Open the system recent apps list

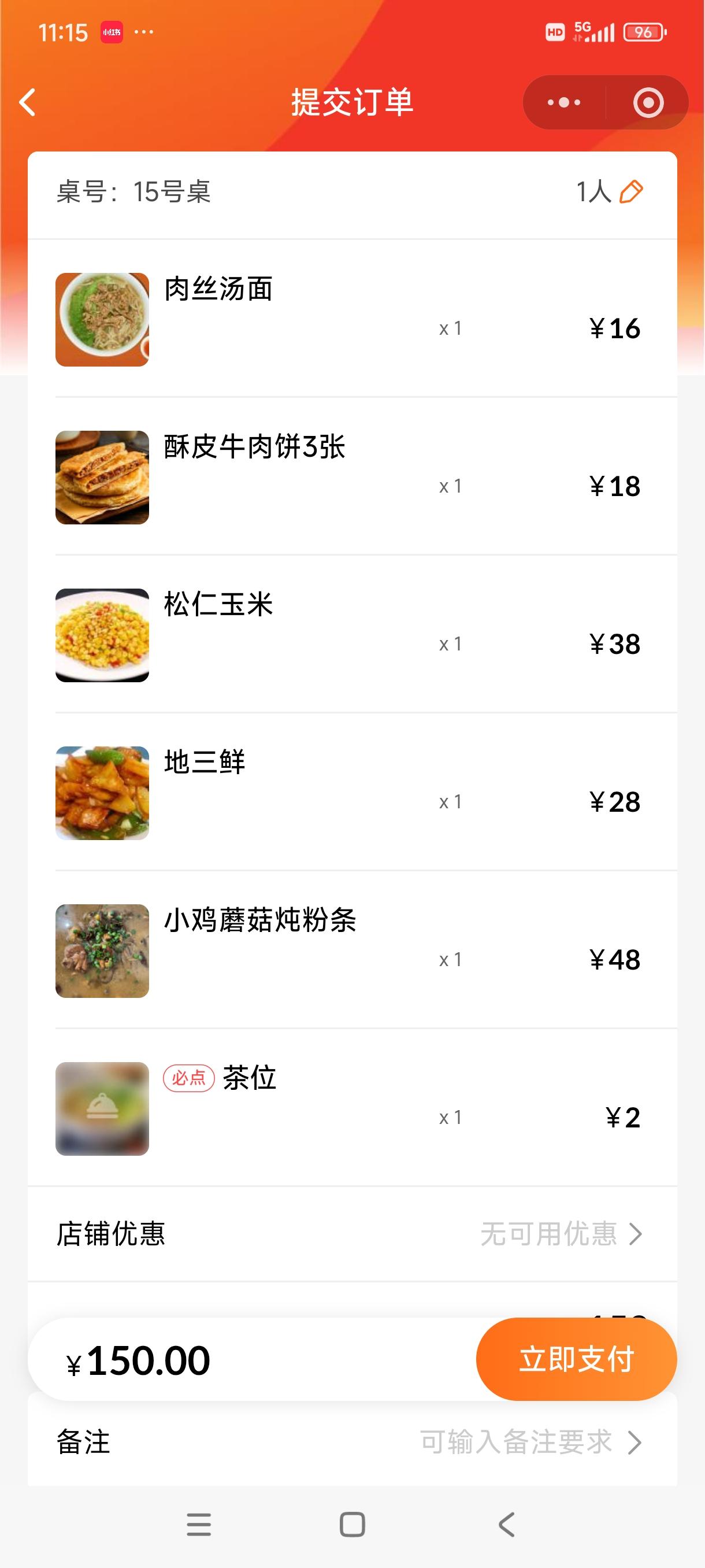[x=199, y=1525]
